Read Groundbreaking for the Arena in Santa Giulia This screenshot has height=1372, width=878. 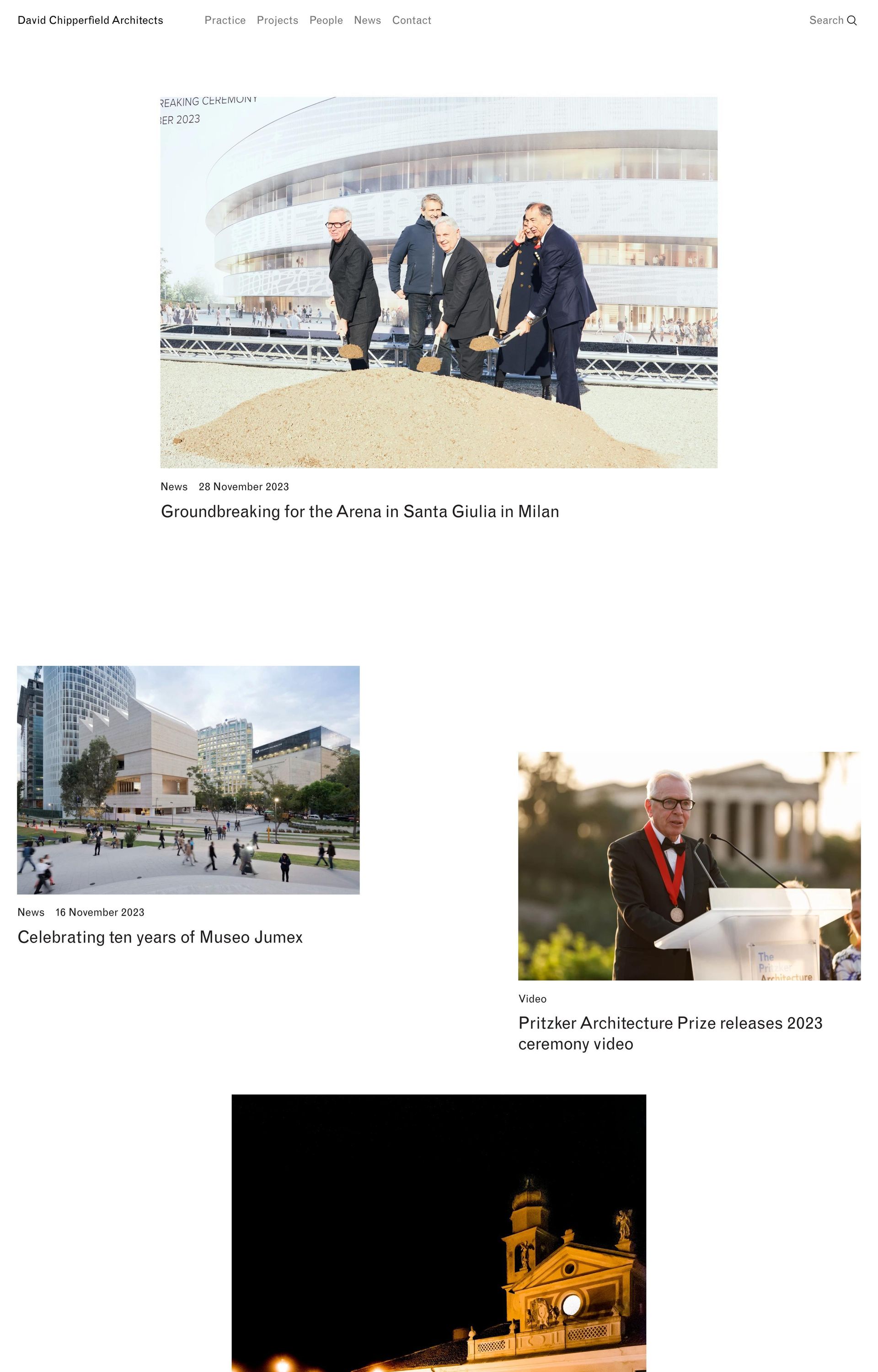[359, 511]
